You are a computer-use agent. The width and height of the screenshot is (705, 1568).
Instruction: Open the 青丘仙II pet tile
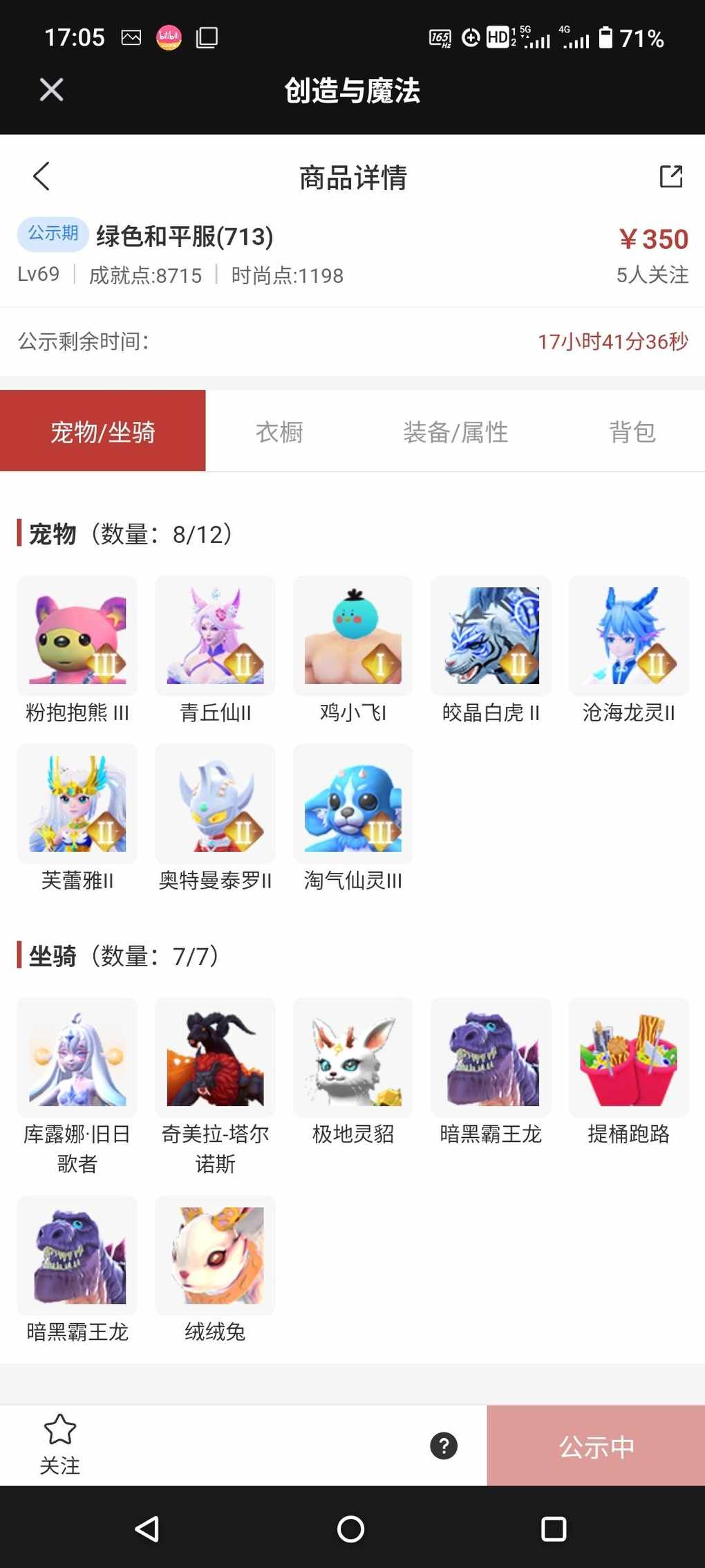coord(215,636)
